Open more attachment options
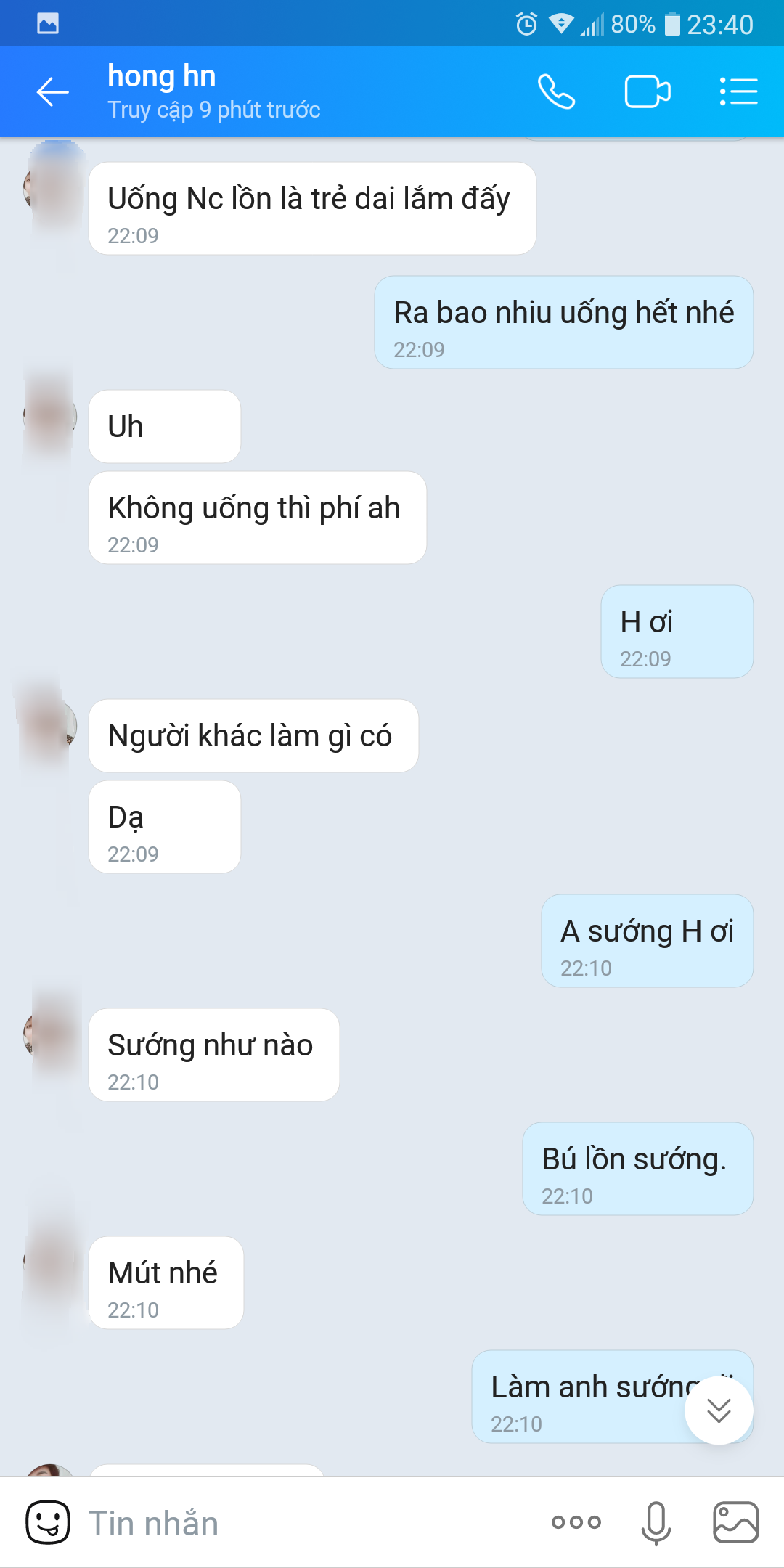This screenshot has width=784, height=1568. [576, 1522]
